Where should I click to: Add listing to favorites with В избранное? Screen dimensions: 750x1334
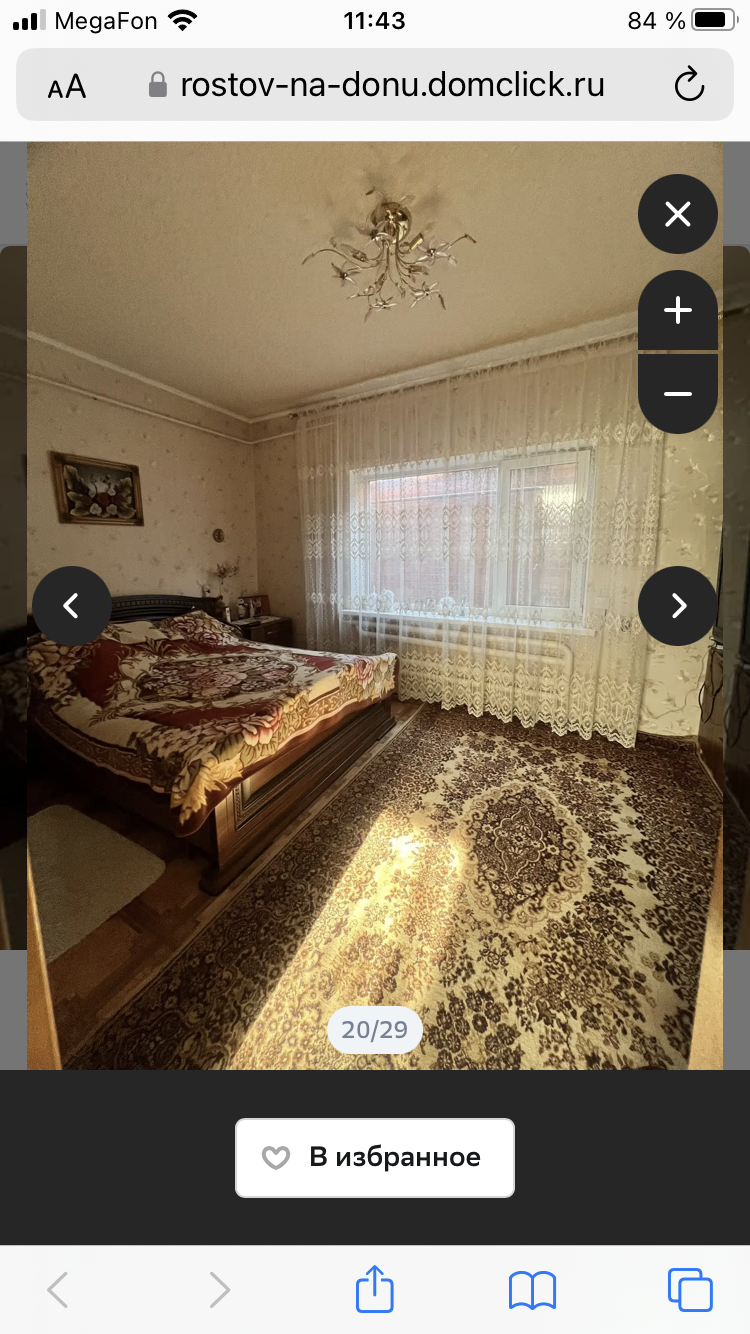pyautogui.click(x=375, y=1158)
